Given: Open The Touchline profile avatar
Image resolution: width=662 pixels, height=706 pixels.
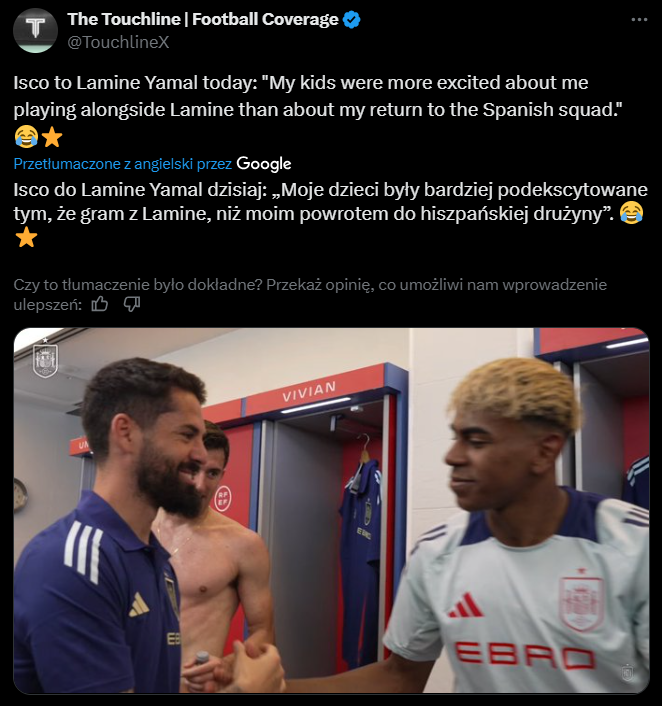Looking at the screenshot, I should 36,30.
